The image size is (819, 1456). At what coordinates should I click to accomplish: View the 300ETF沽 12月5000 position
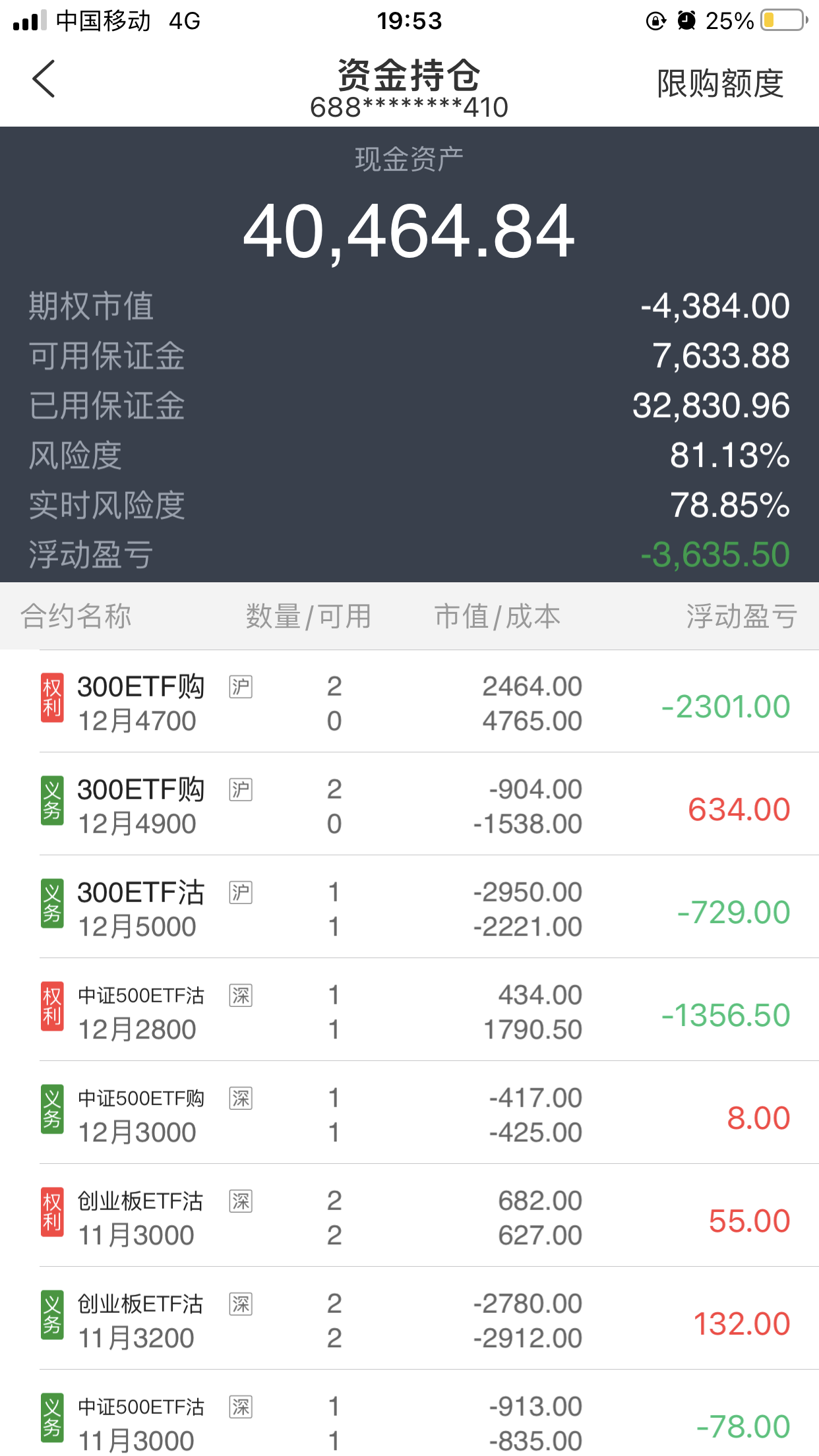[409, 909]
